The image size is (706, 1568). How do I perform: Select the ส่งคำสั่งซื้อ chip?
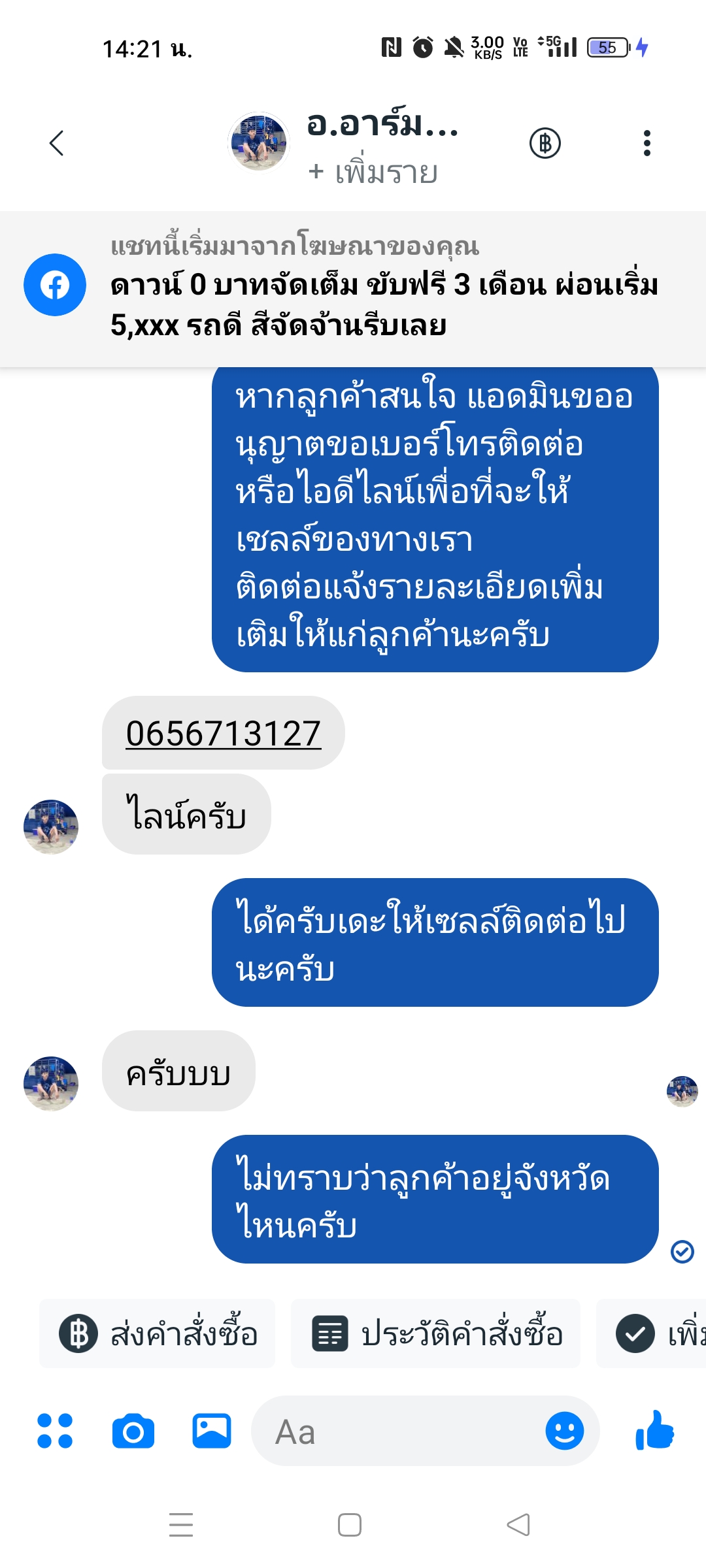(158, 1333)
